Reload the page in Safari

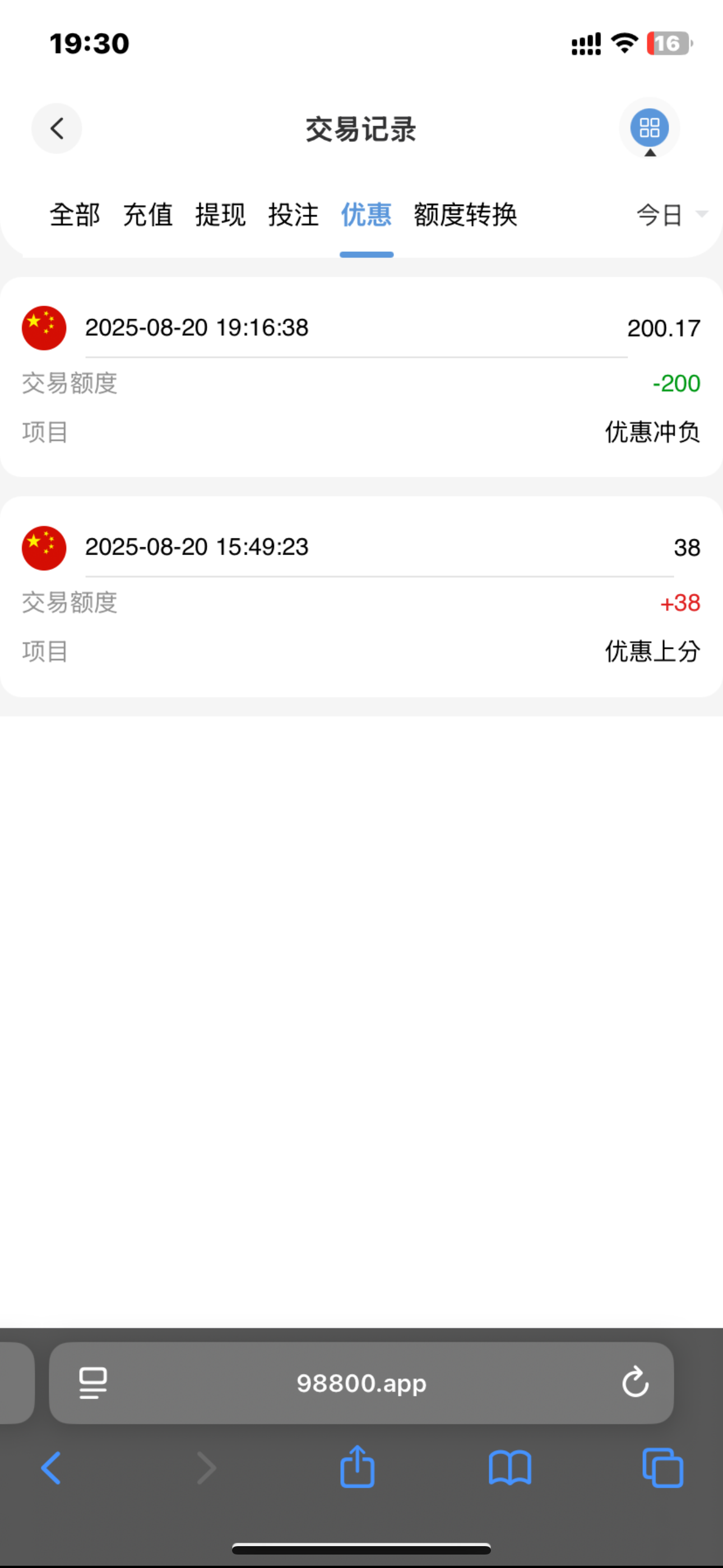[636, 1382]
